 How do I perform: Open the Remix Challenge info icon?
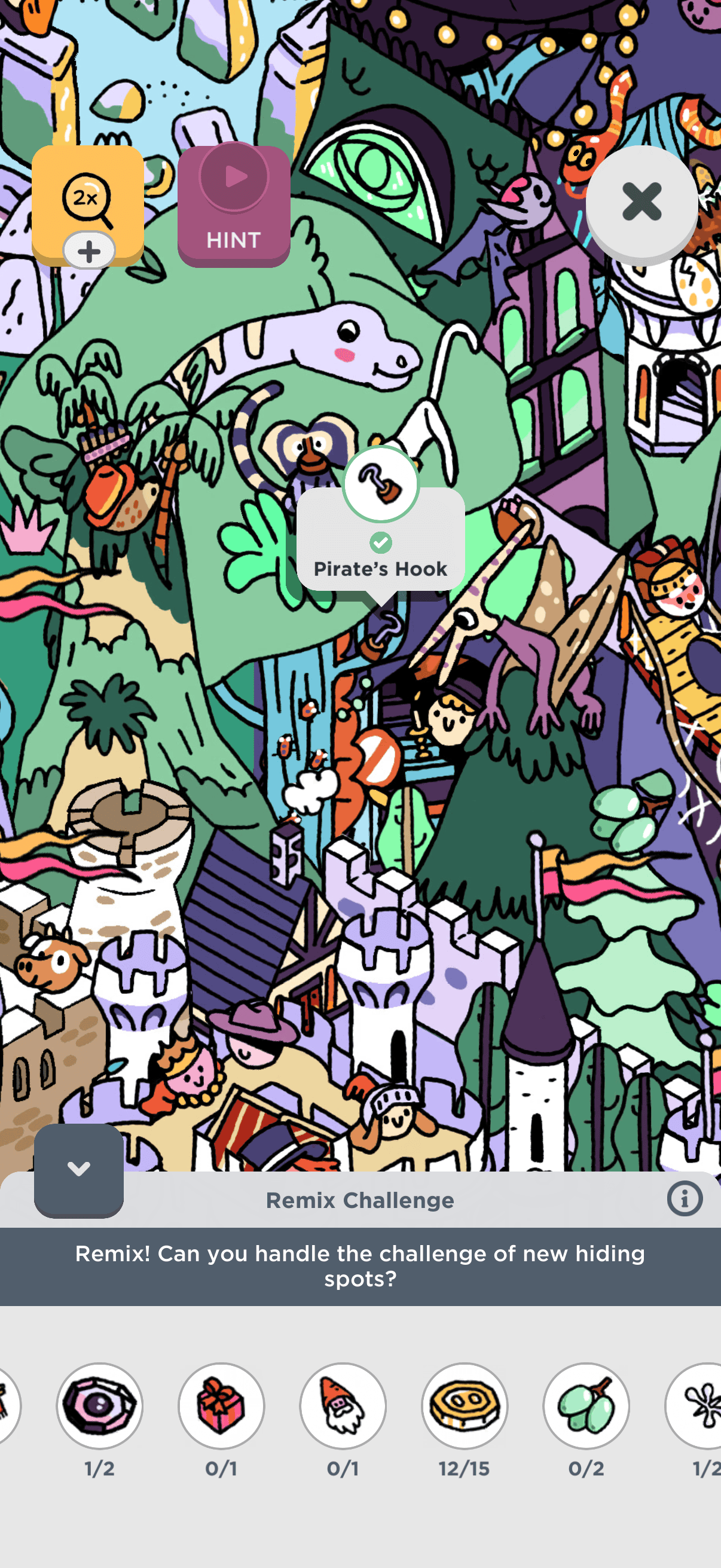685,1199
